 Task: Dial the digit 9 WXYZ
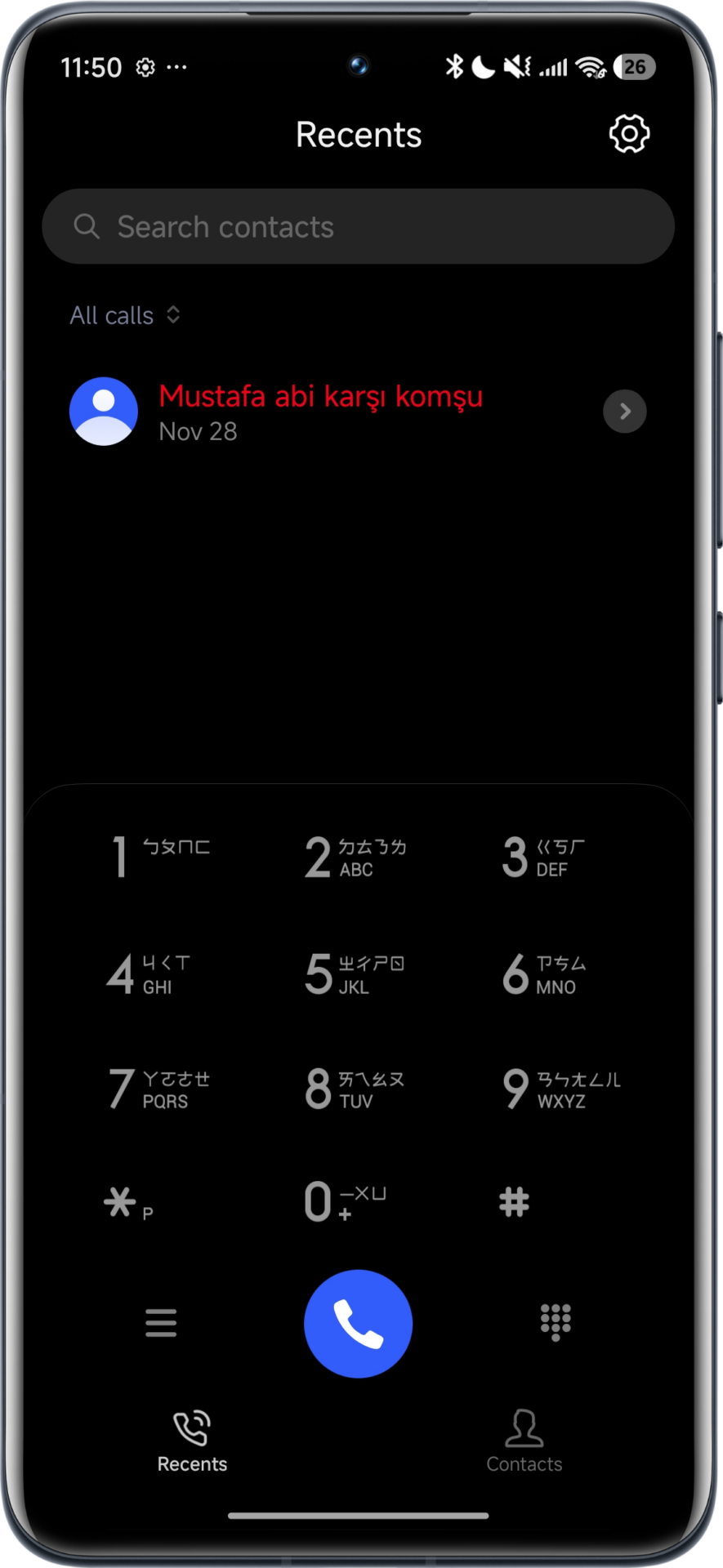pos(560,1089)
